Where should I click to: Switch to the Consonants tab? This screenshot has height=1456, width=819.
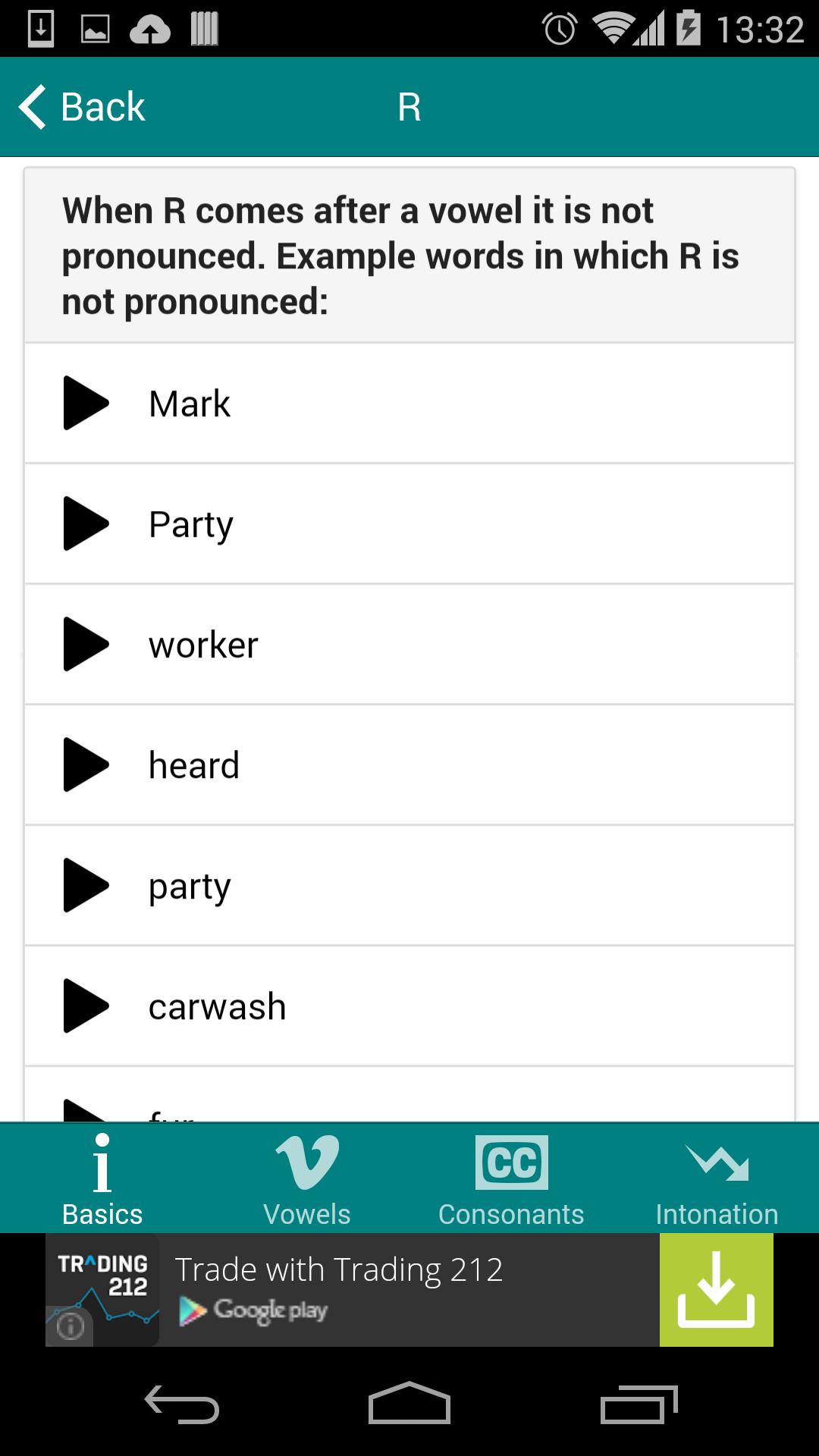click(511, 1178)
